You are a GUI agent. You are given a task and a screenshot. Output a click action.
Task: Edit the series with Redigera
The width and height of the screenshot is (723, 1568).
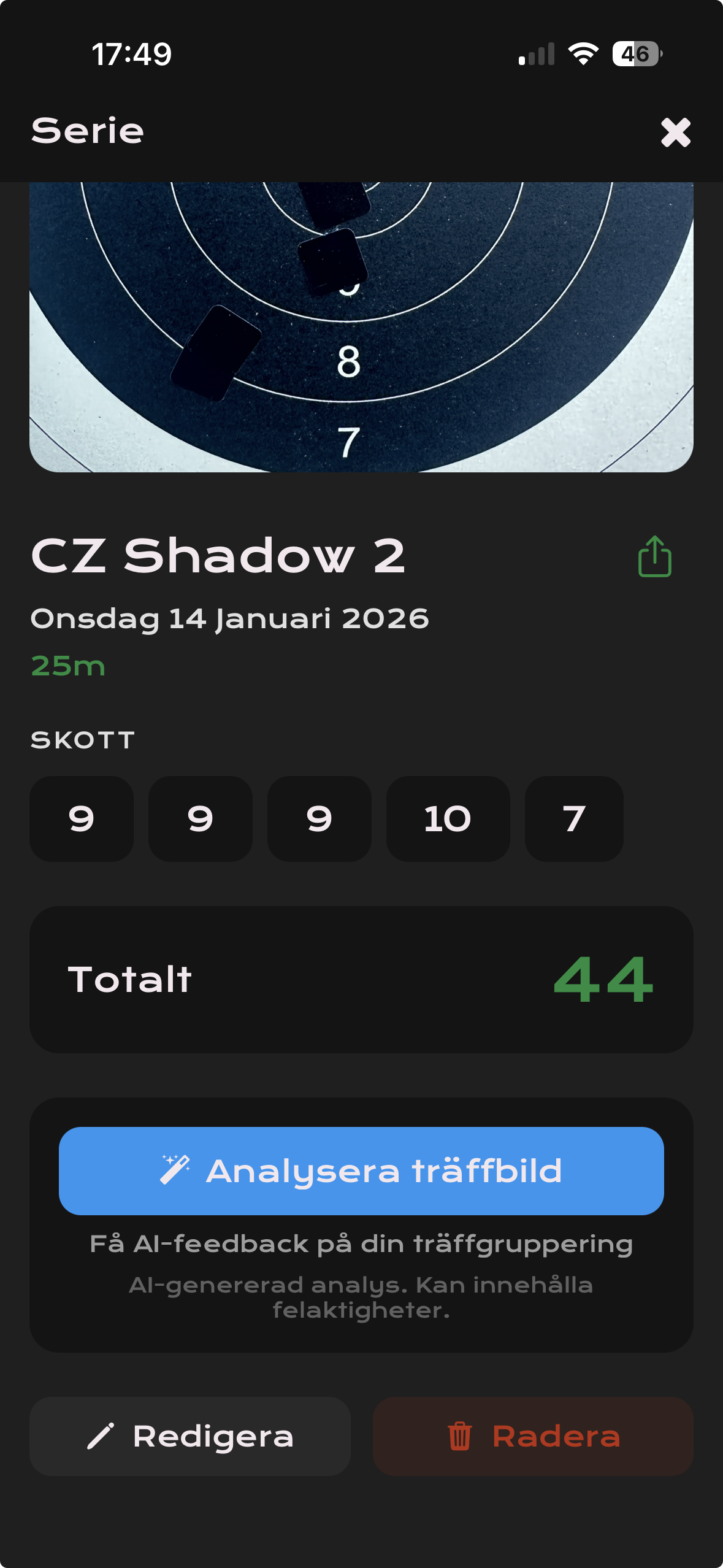click(190, 1436)
